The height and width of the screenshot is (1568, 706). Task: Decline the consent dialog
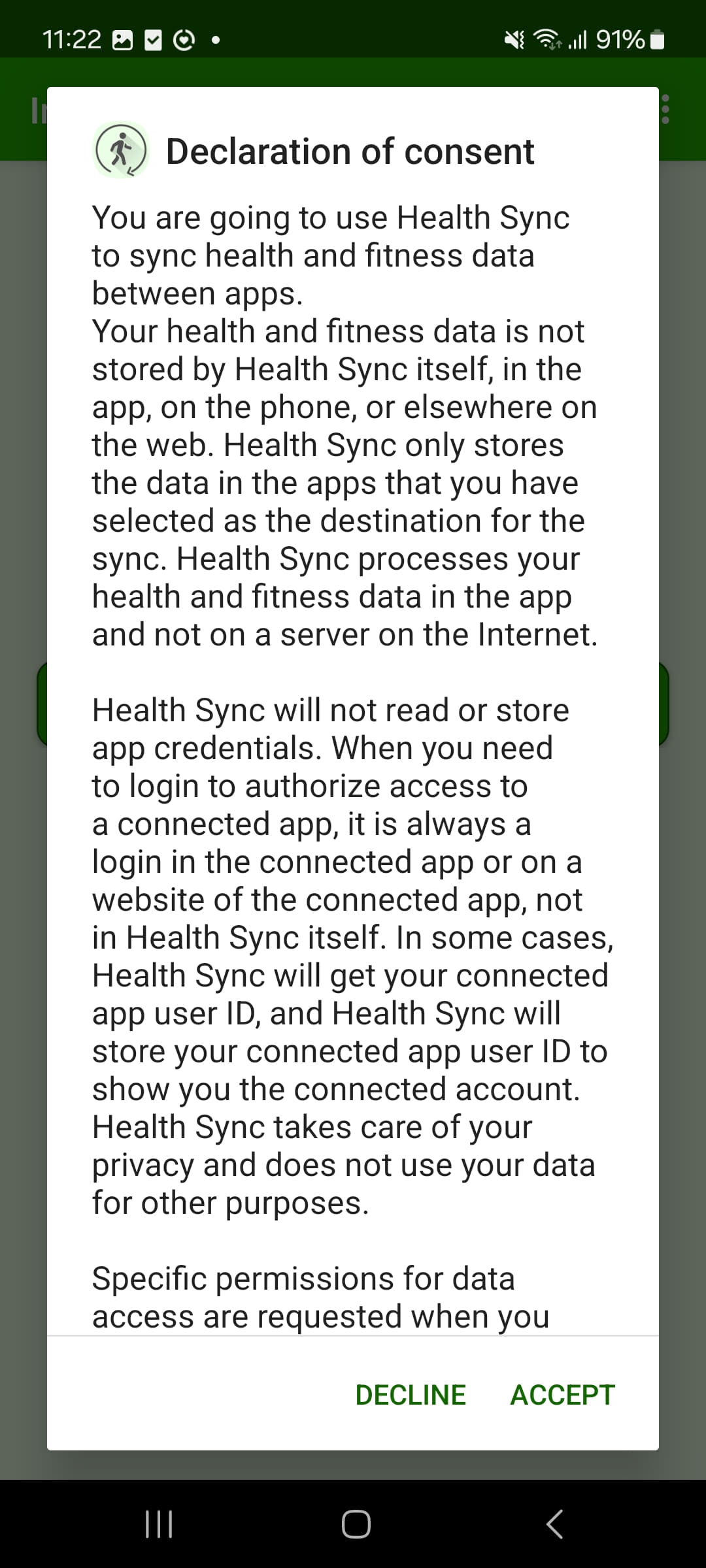point(411,1395)
